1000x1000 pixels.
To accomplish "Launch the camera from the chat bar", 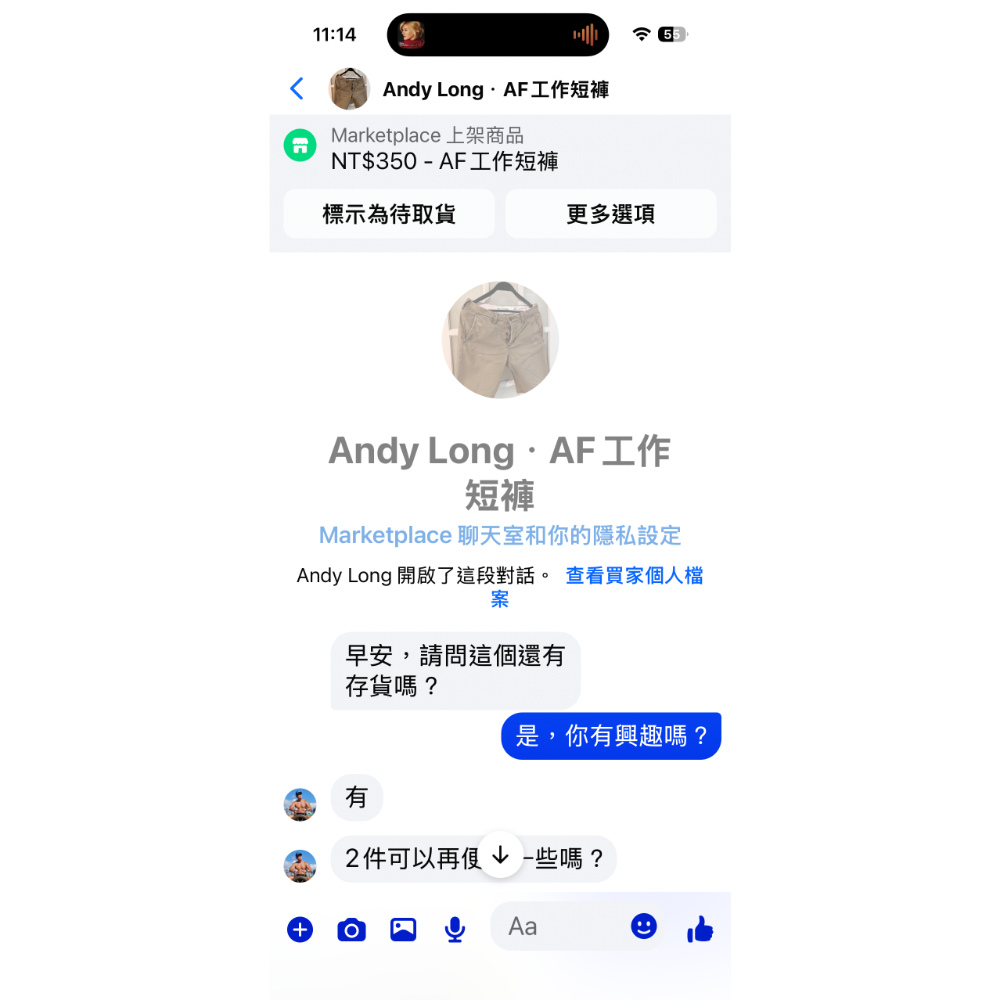I will tap(351, 929).
